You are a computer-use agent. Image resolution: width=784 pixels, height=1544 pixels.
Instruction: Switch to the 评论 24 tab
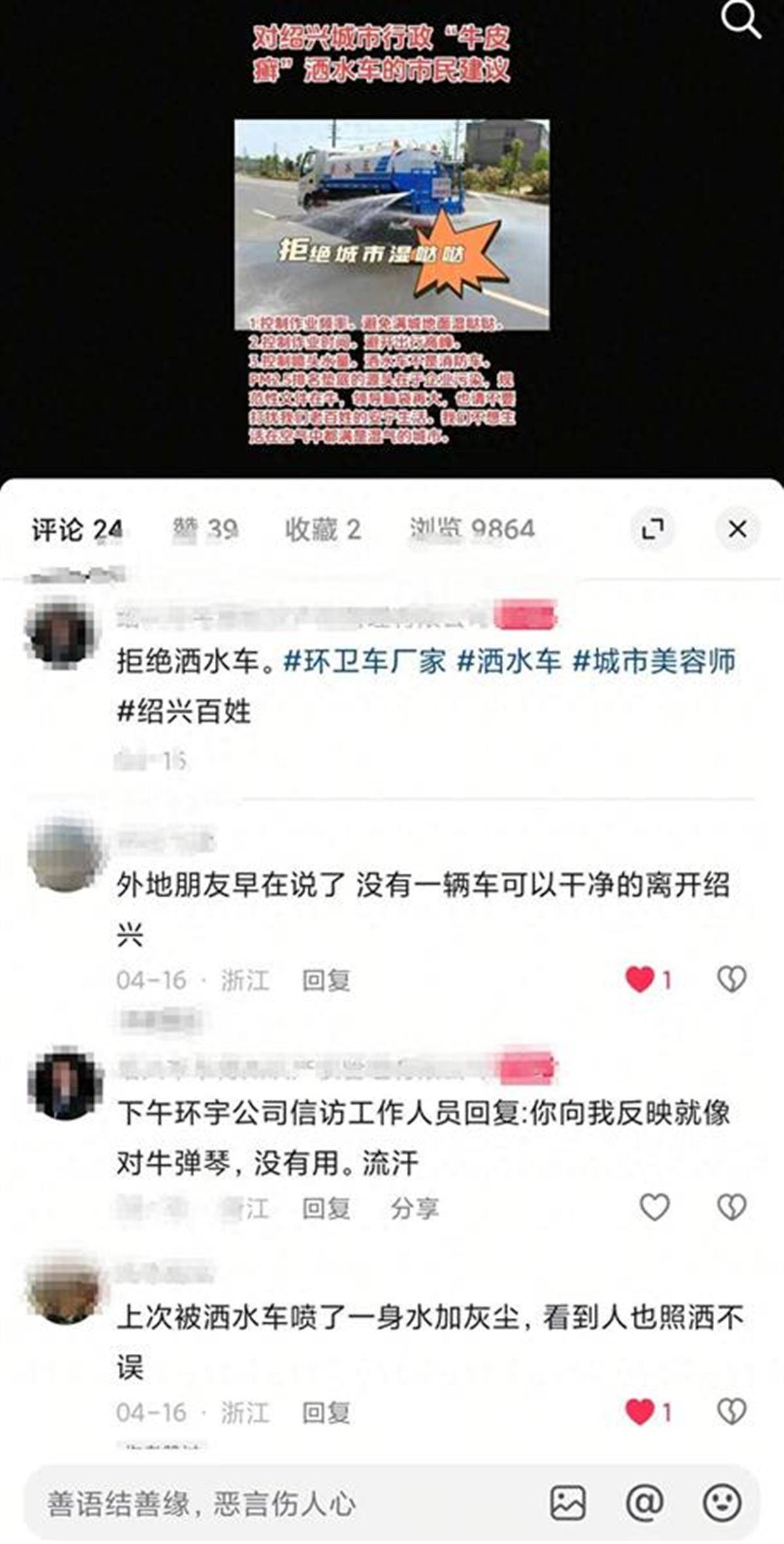pyautogui.click(x=77, y=529)
